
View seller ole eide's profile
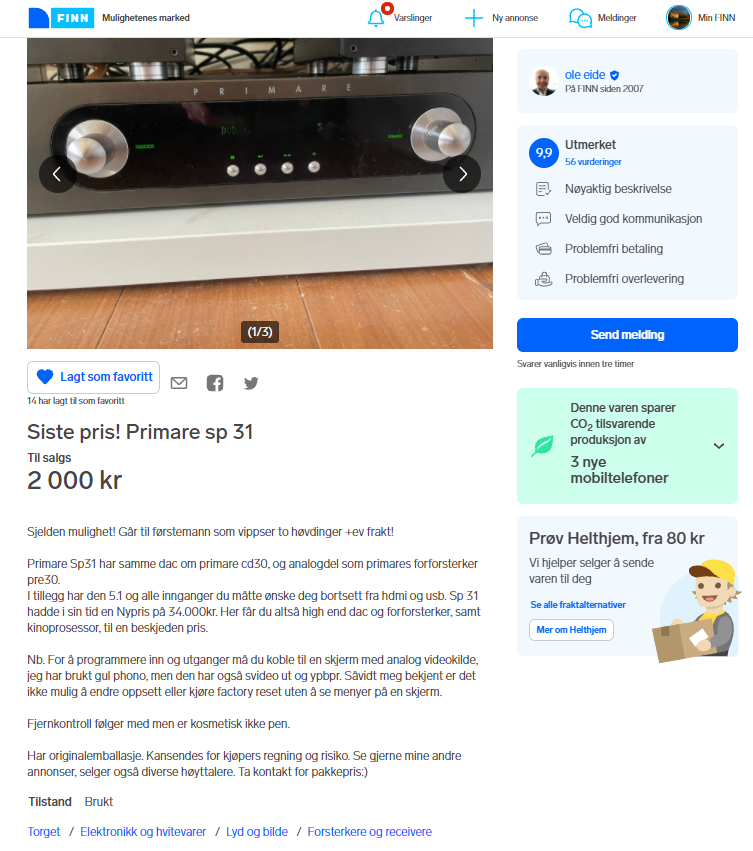(x=586, y=75)
